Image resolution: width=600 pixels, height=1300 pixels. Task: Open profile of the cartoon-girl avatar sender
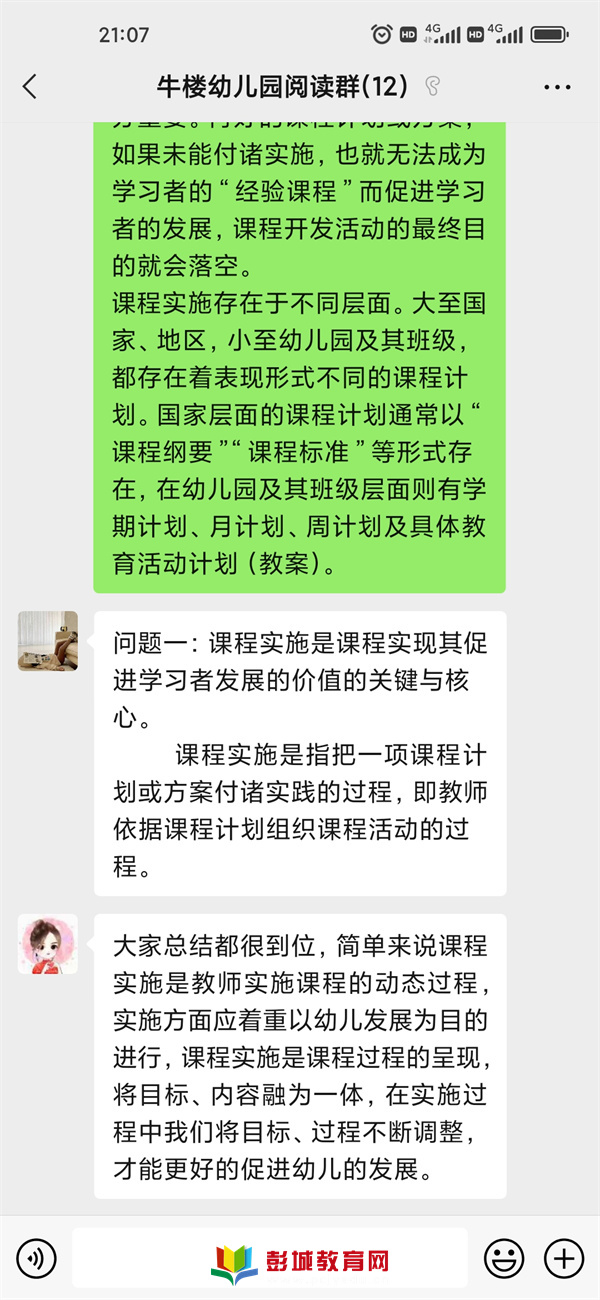pyautogui.click(x=47, y=943)
